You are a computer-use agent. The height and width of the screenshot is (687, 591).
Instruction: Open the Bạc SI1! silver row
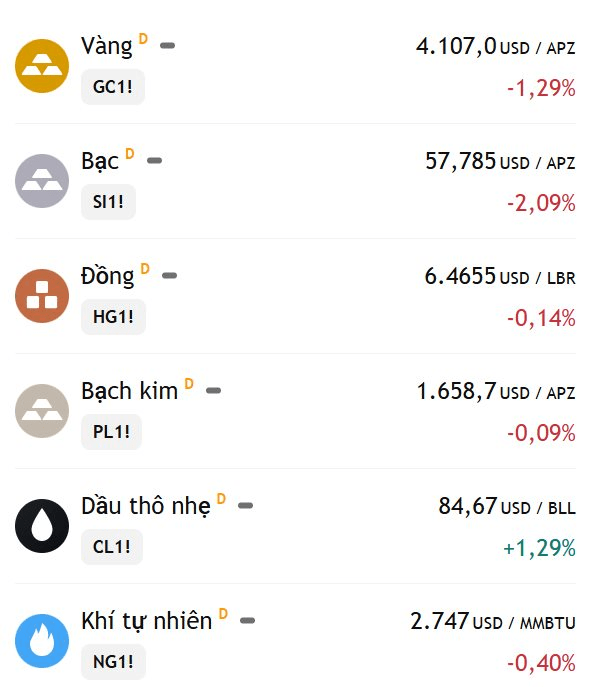295,181
